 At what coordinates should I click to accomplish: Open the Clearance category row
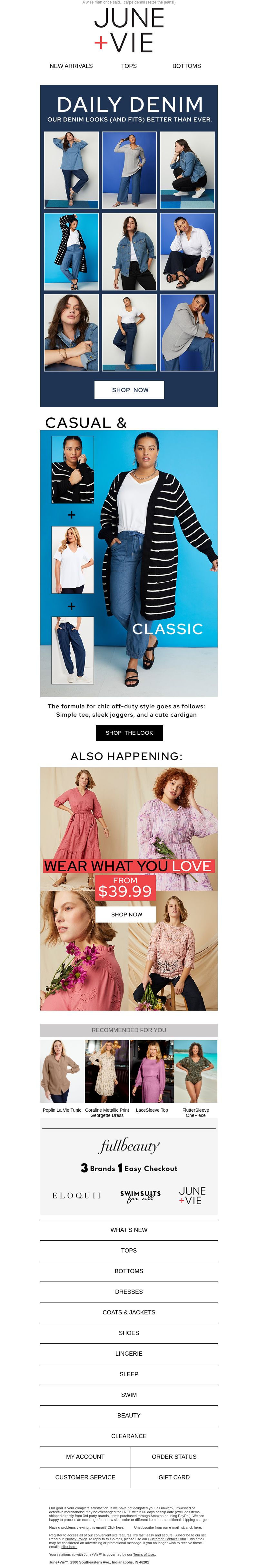click(129, 1436)
